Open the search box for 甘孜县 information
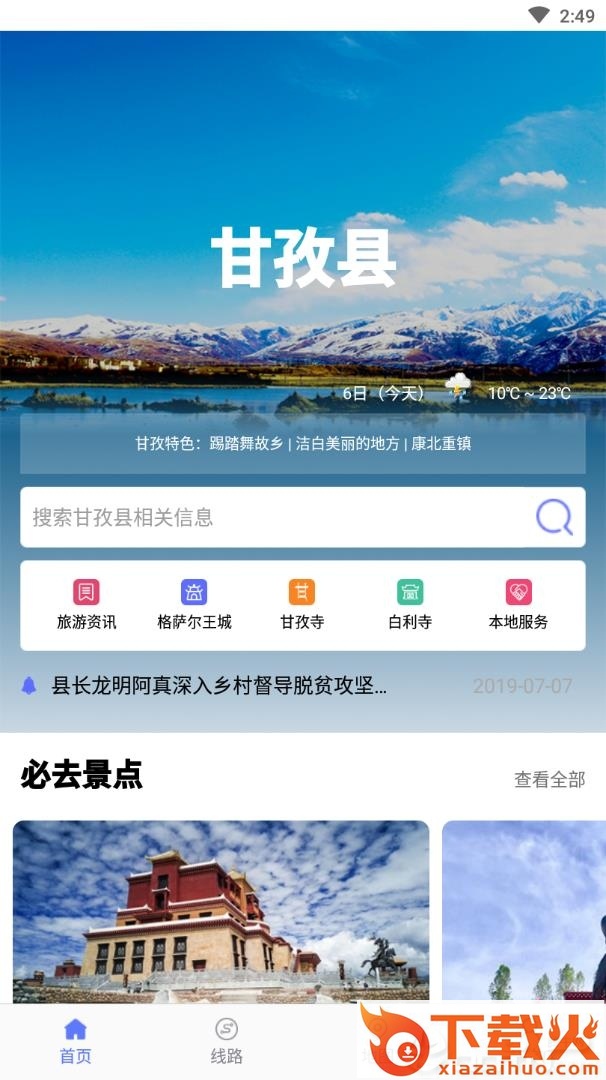This screenshot has height=1080, width=606. [x=270, y=517]
